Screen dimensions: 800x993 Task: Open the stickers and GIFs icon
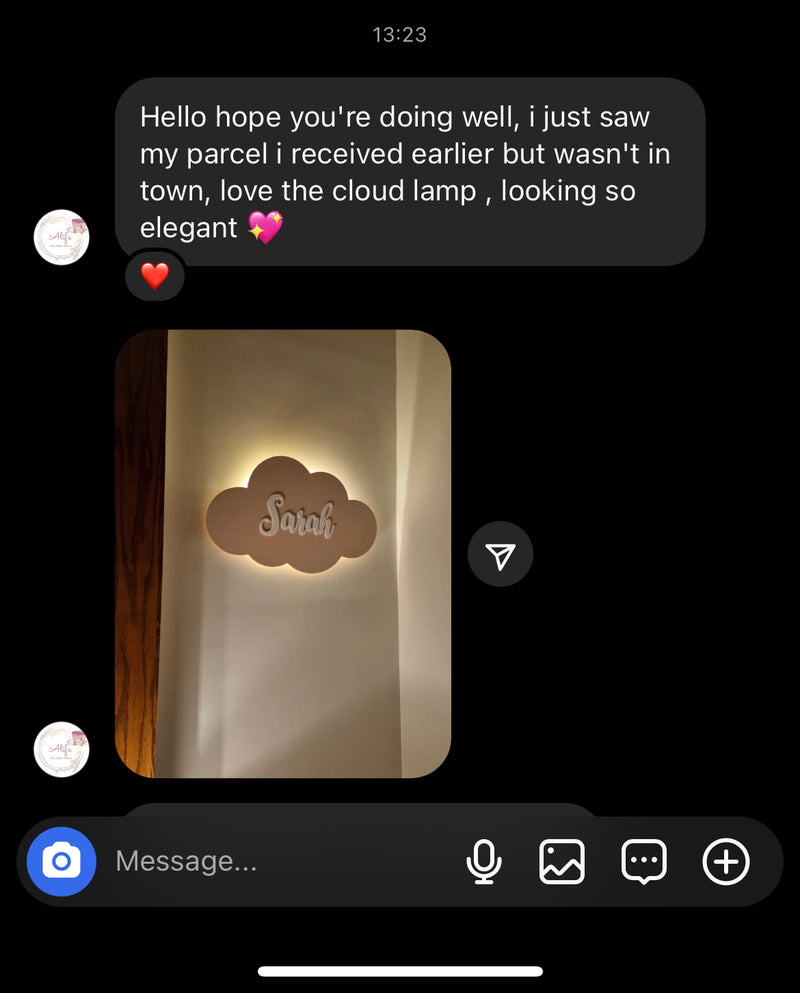(x=644, y=861)
